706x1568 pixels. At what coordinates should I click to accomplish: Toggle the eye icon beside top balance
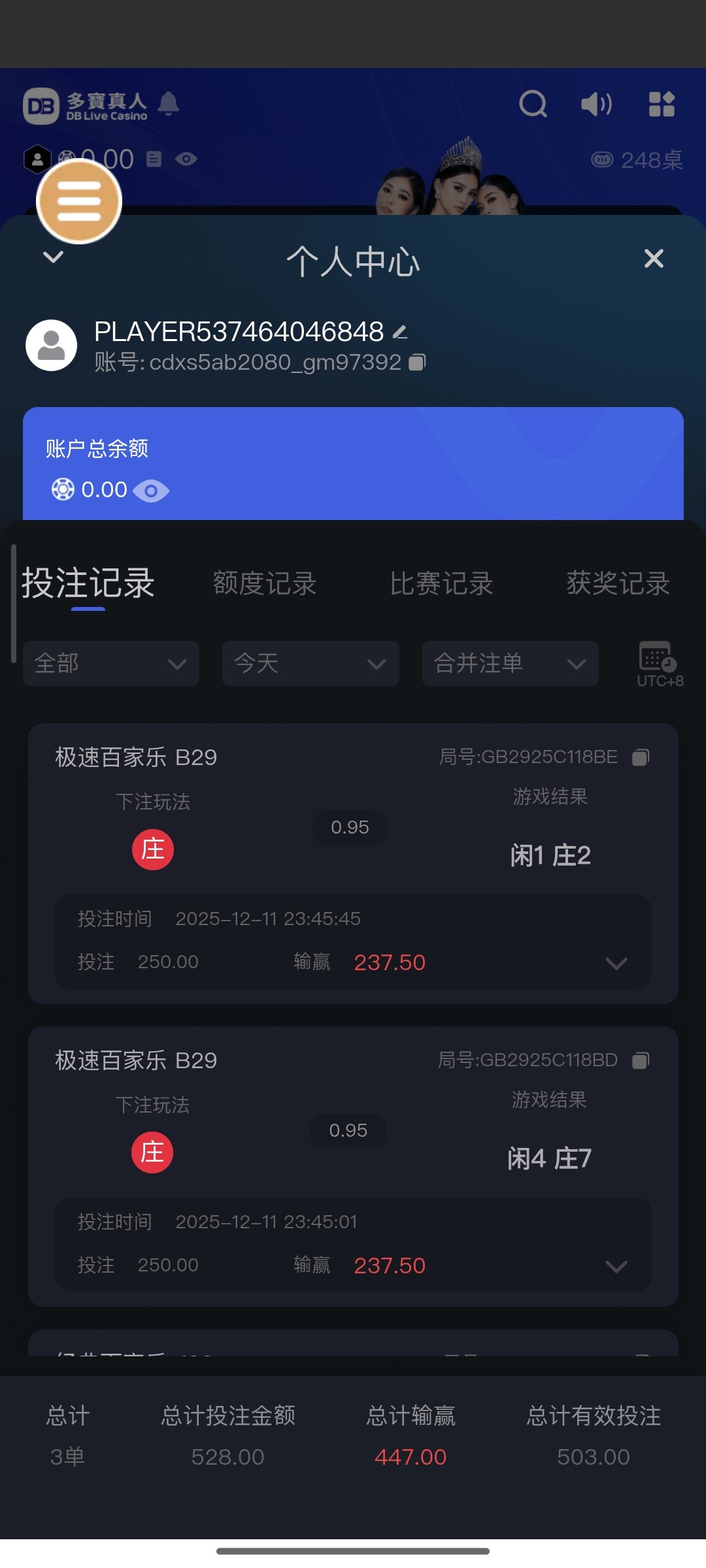point(186,159)
